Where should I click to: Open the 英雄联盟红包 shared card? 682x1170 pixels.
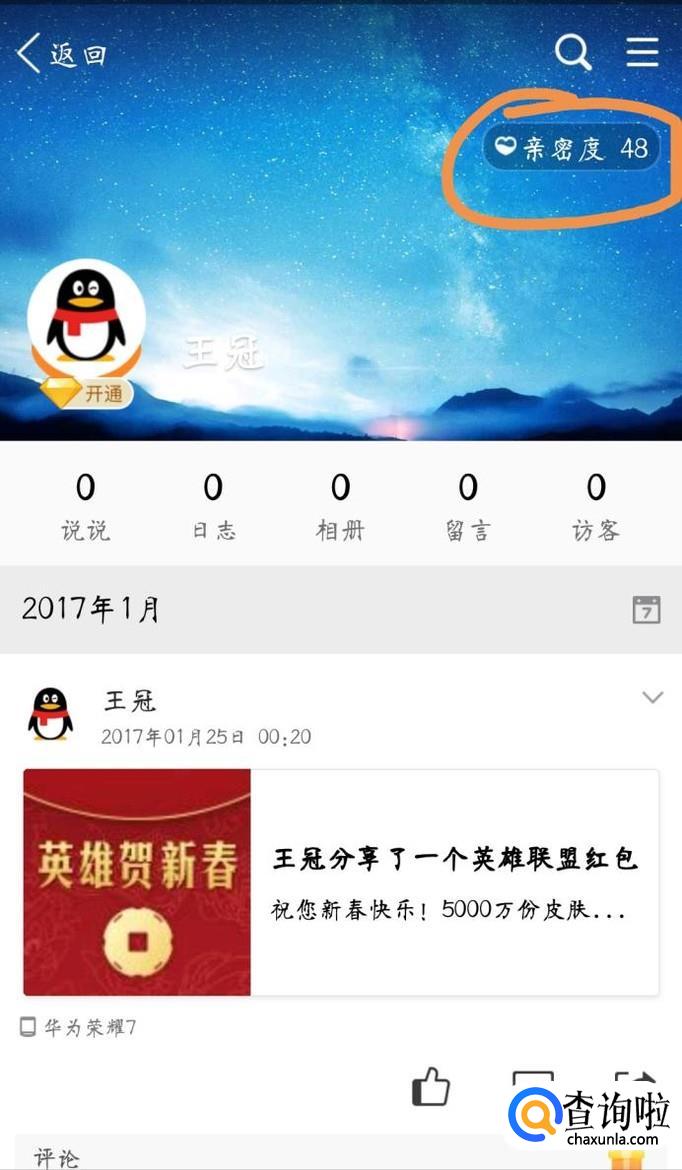tap(340, 882)
